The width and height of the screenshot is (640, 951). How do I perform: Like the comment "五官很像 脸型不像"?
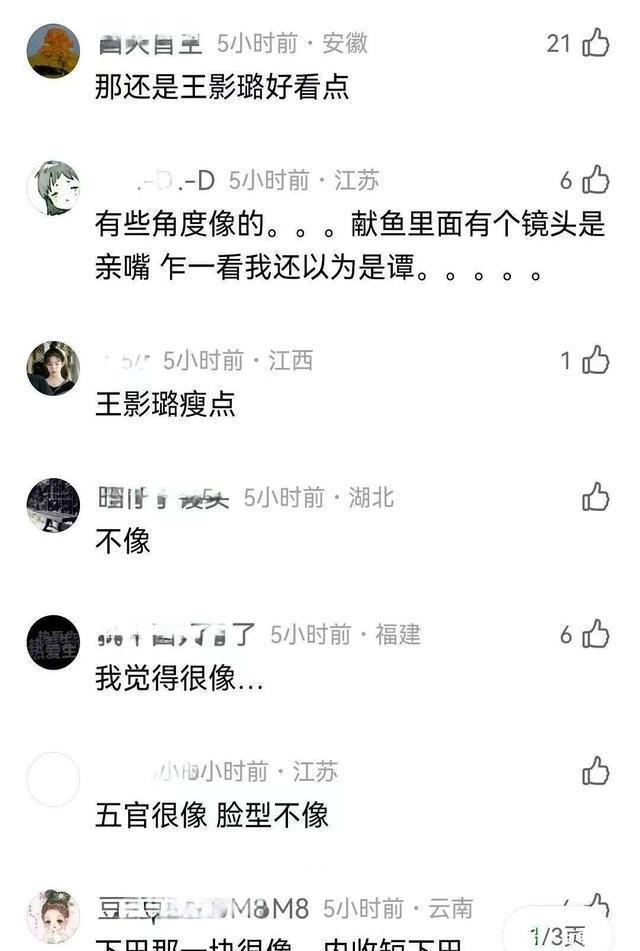[x=595, y=771]
